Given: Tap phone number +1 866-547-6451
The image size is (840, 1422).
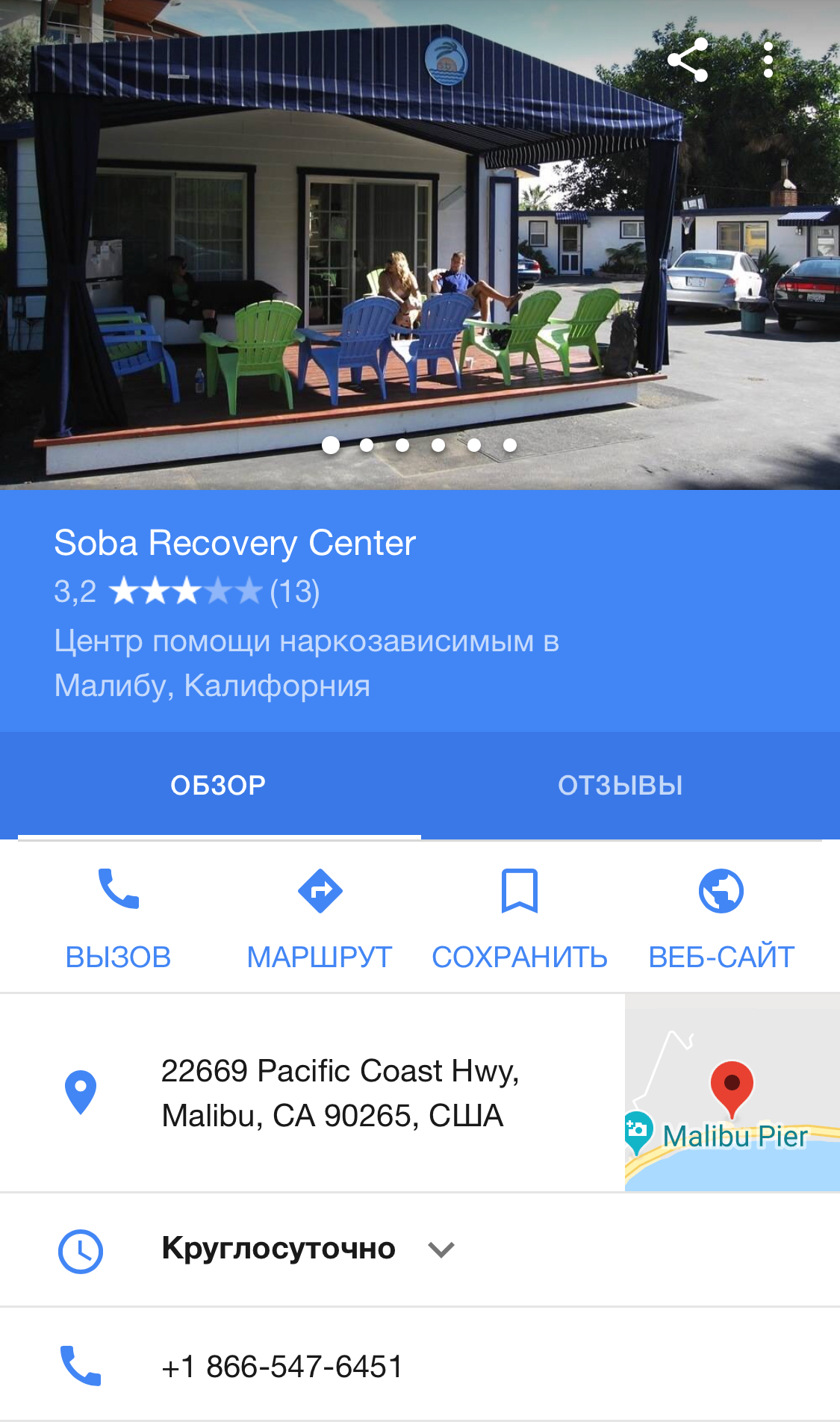Looking at the screenshot, I should click(282, 1366).
